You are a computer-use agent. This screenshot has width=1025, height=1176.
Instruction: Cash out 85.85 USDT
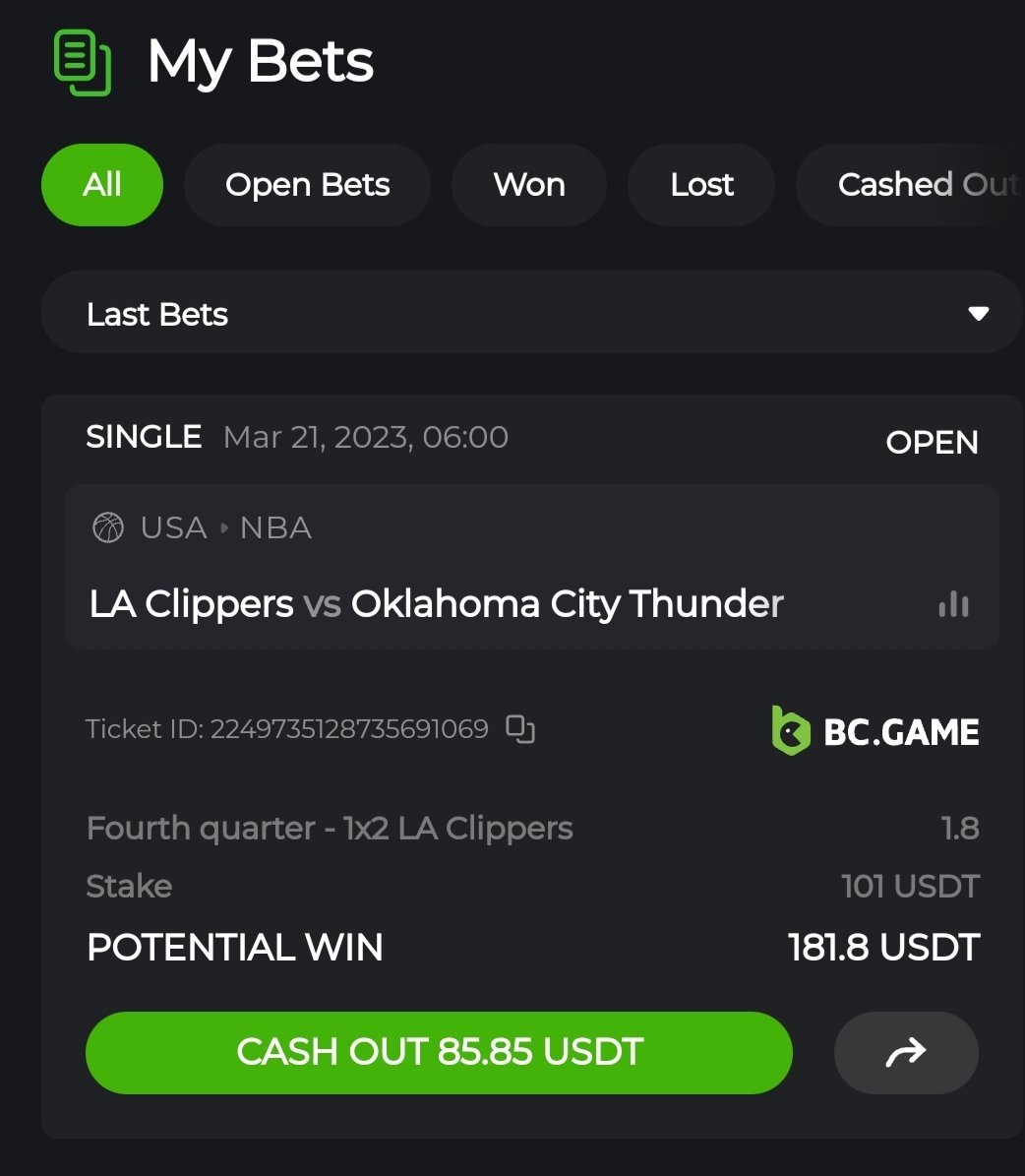439,1052
